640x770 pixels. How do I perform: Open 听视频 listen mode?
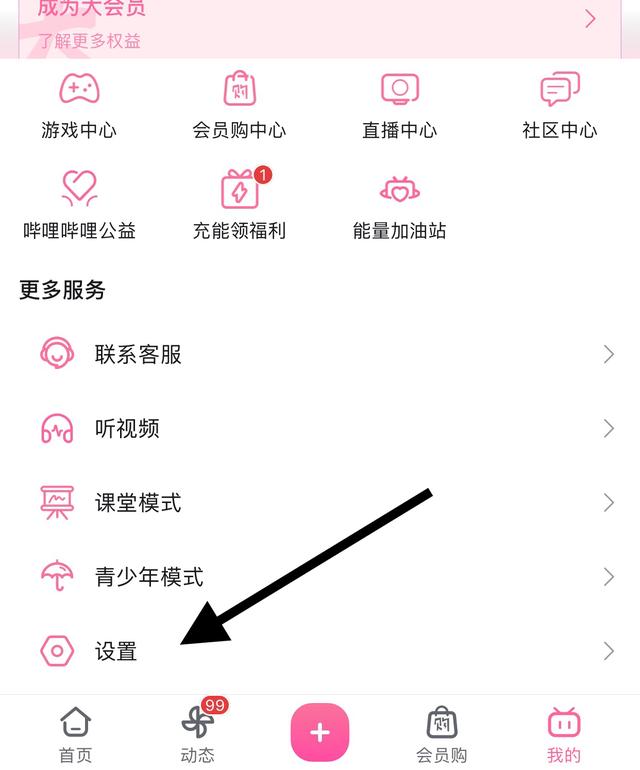point(320,428)
